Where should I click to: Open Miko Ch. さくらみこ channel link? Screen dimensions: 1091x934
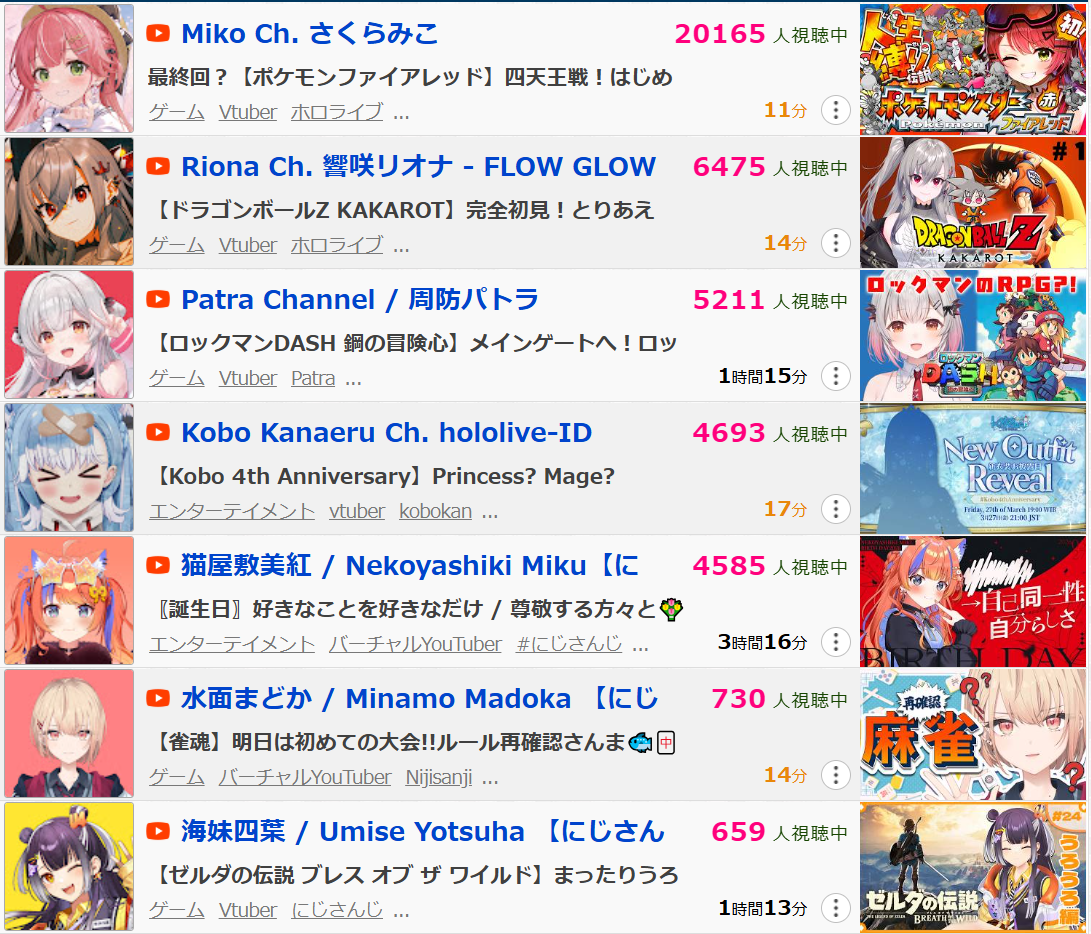tap(309, 34)
